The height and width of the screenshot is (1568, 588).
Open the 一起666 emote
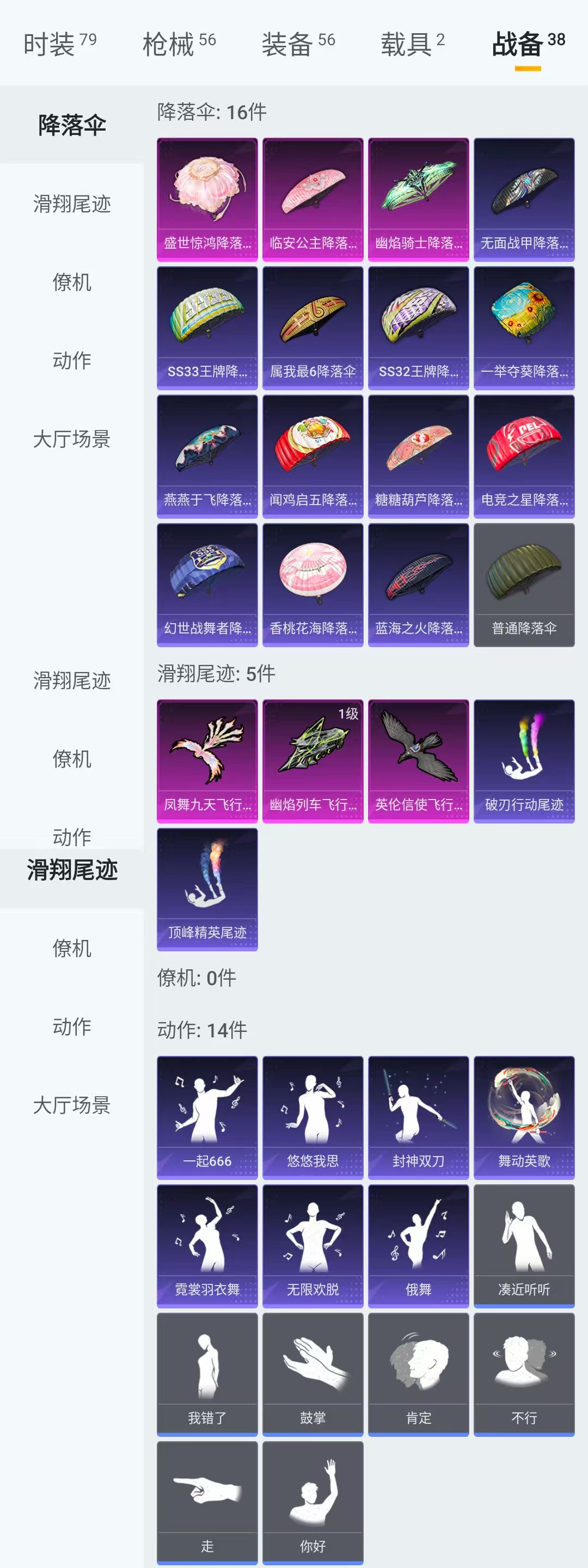(207, 1117)
